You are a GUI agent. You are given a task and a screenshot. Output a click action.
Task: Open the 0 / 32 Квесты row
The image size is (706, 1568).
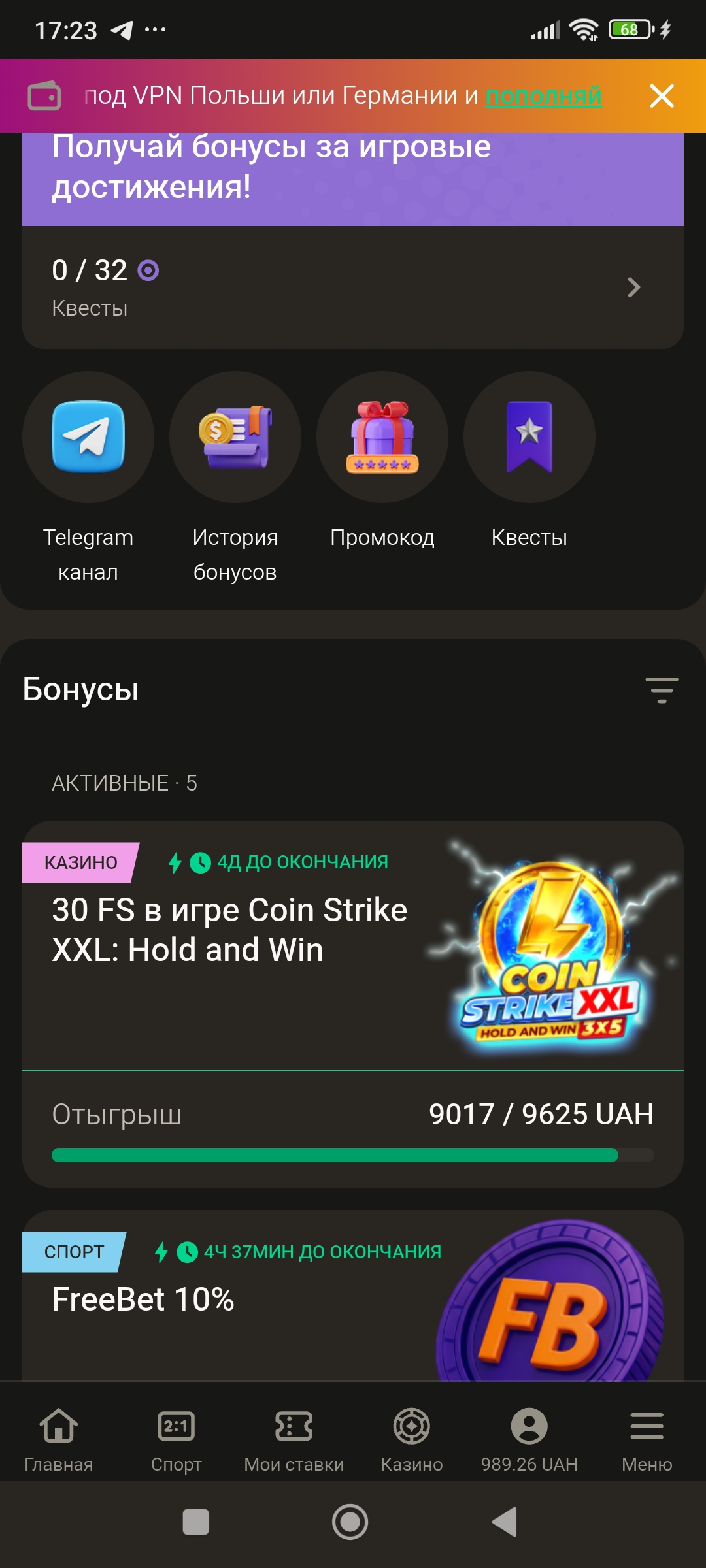click(353, 287)
